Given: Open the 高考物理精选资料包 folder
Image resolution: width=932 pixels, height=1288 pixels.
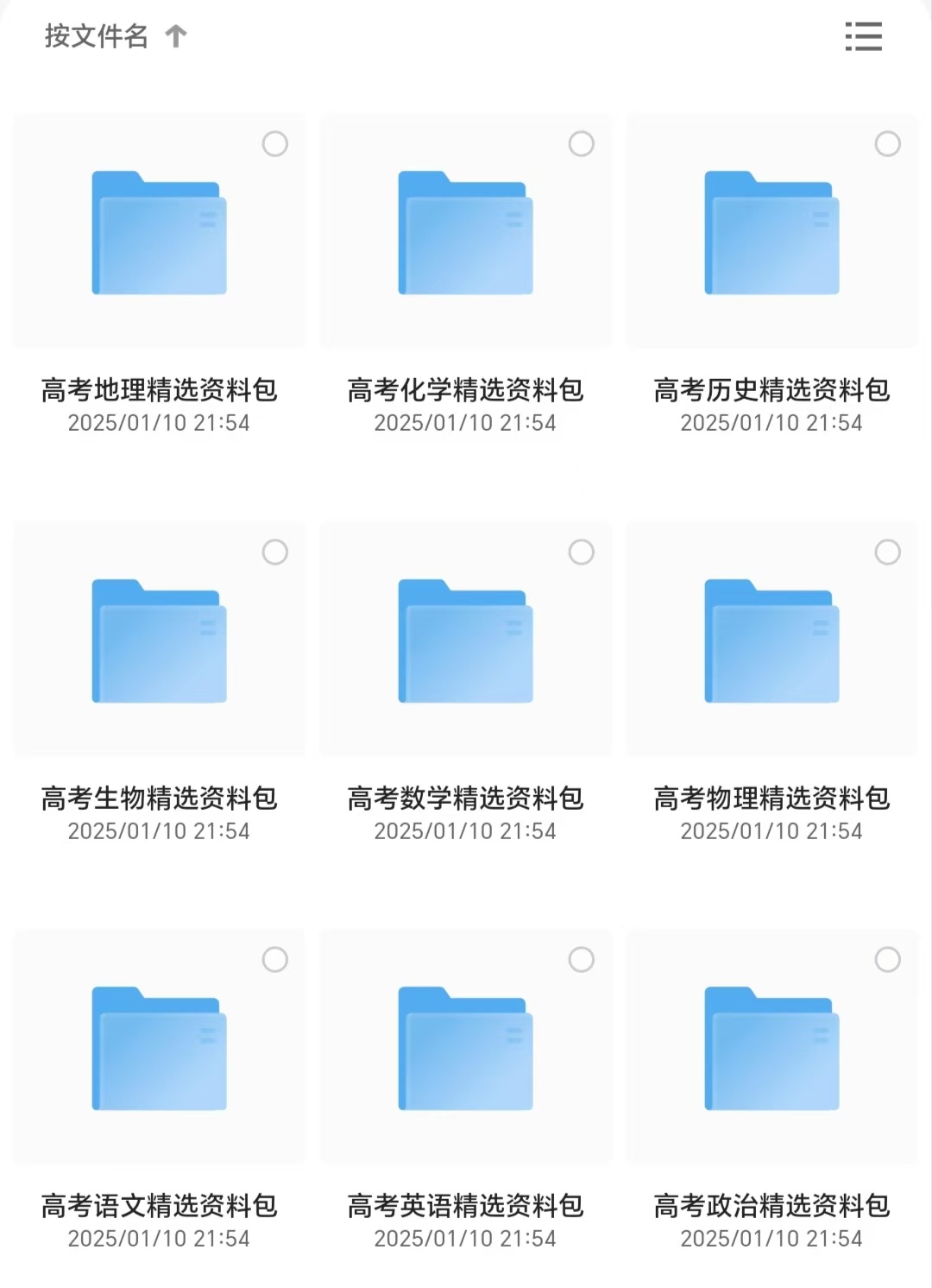Looking at the screenshot, I should click(771, 641).
